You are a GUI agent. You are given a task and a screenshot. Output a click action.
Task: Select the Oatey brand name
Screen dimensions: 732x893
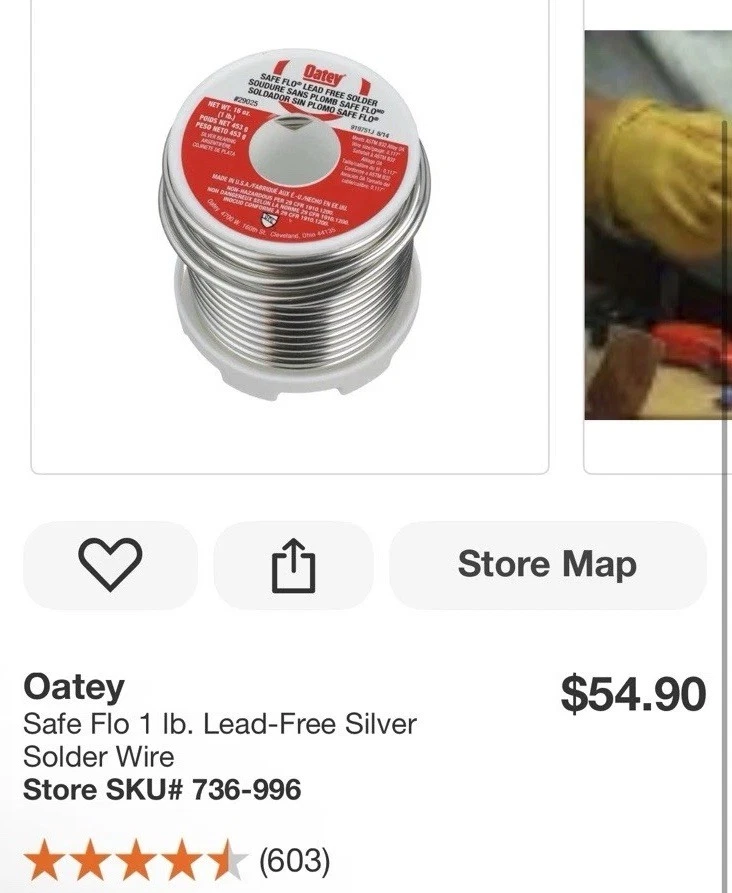pos(74,687)
